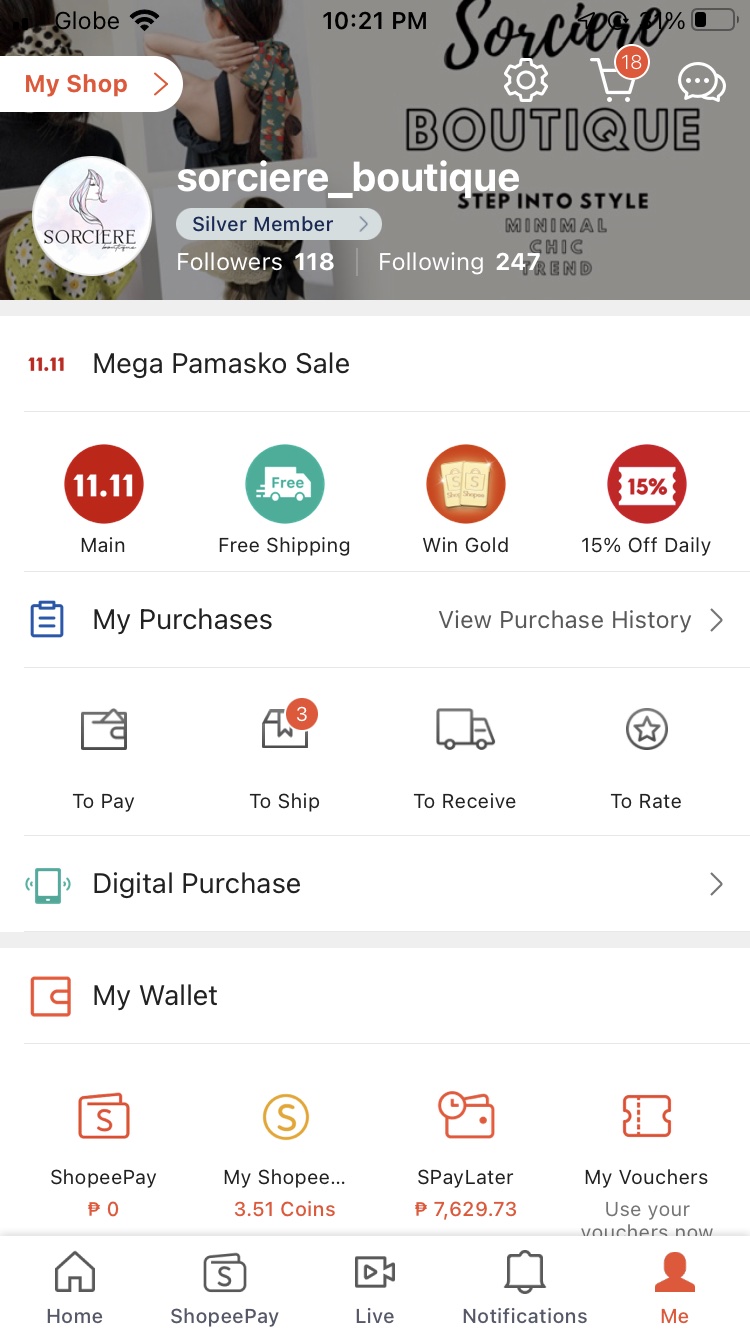The width and height of the screenshot is (750, 1334).
Task: View Purchase History
Action: (580, 620)
